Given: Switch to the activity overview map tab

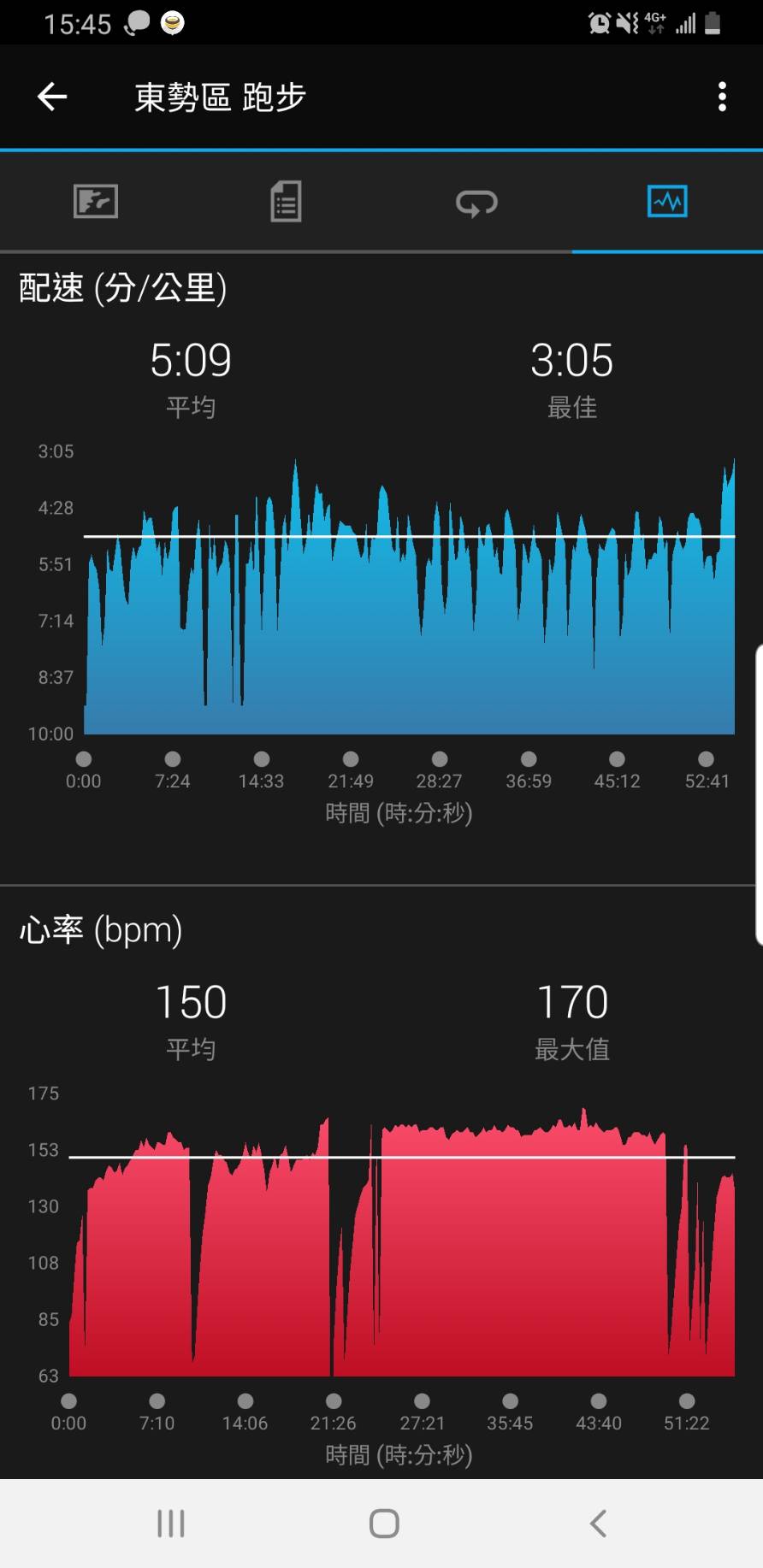Looking at the screenshot, I should click(95, 202).
